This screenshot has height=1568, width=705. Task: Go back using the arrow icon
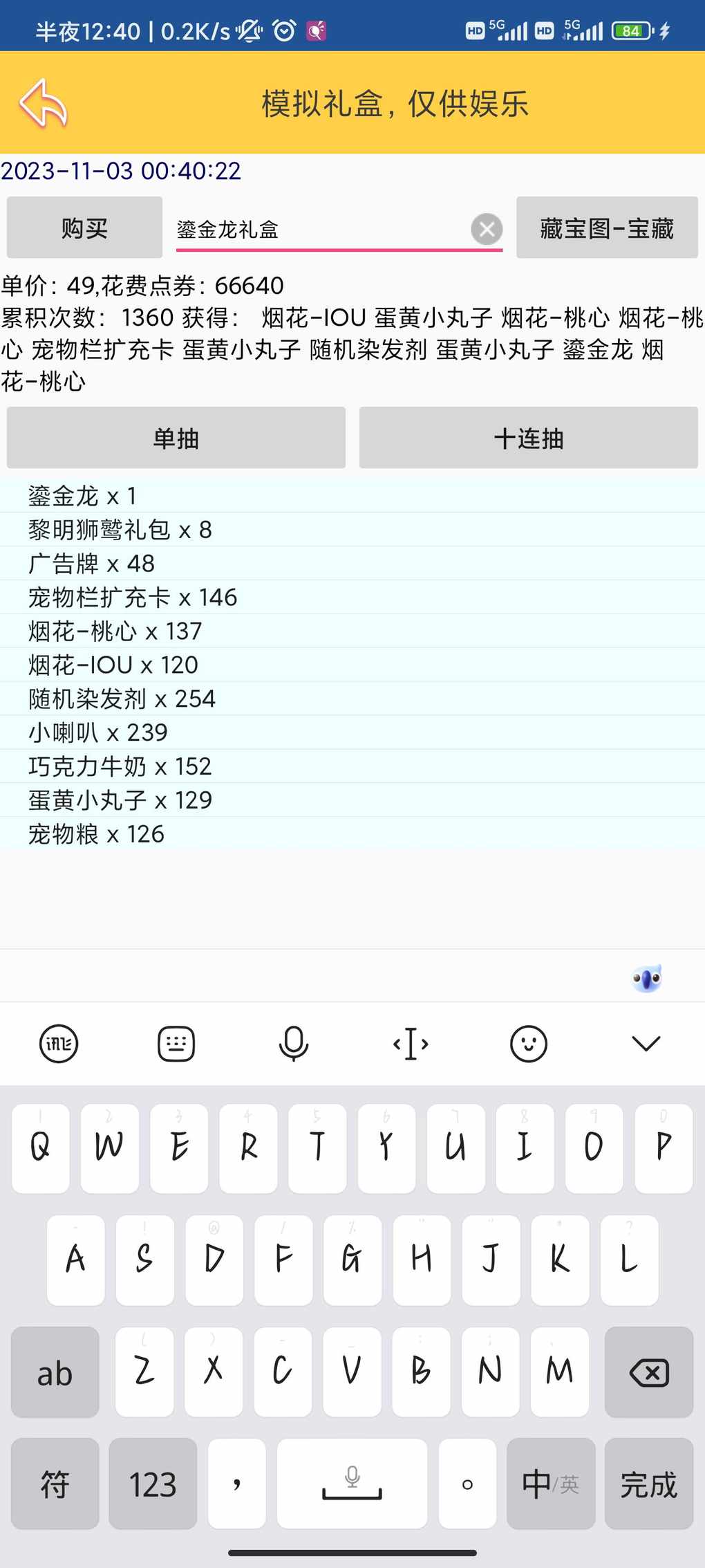coord(43,103)
